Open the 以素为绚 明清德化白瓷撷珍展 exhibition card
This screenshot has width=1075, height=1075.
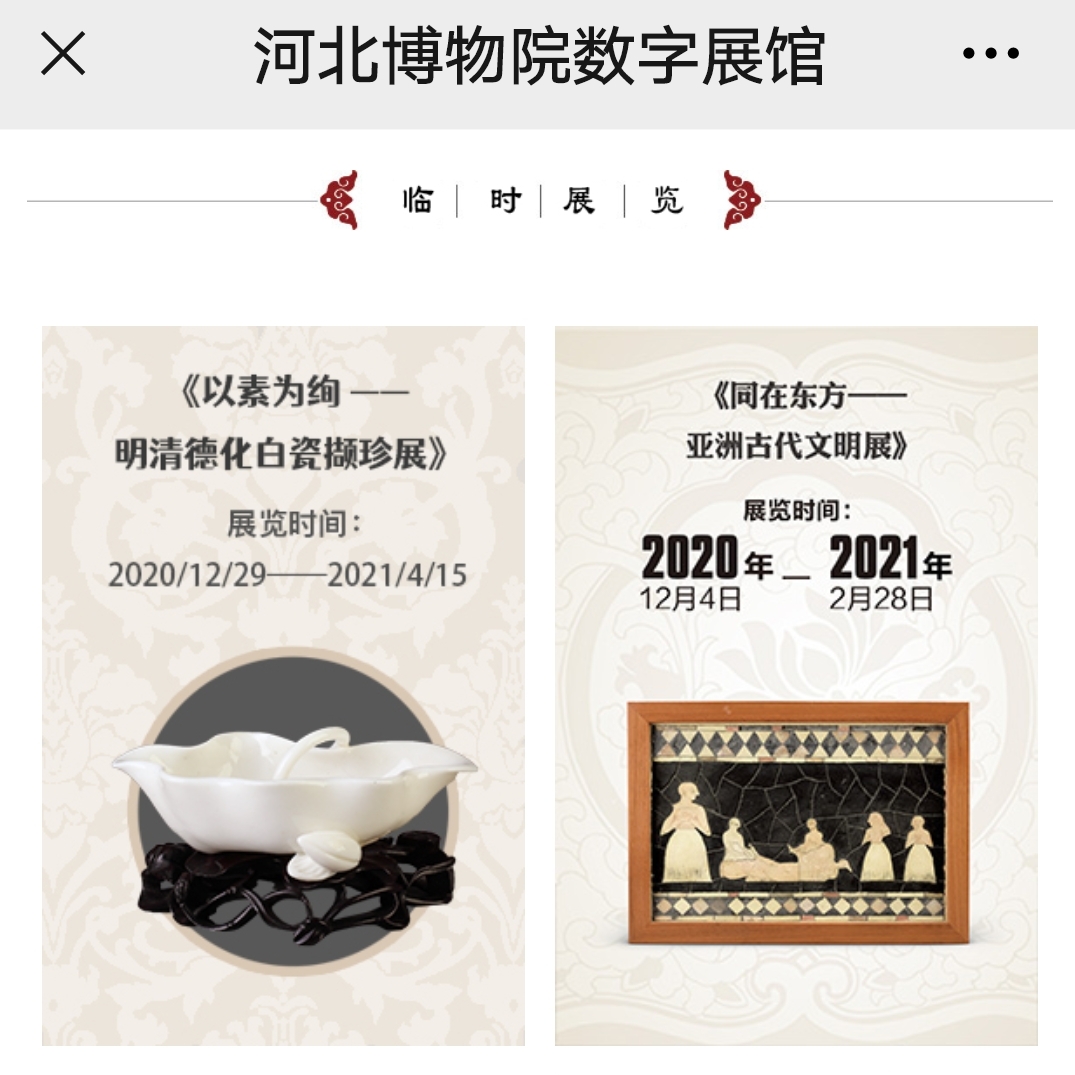(x=283, y=685)
